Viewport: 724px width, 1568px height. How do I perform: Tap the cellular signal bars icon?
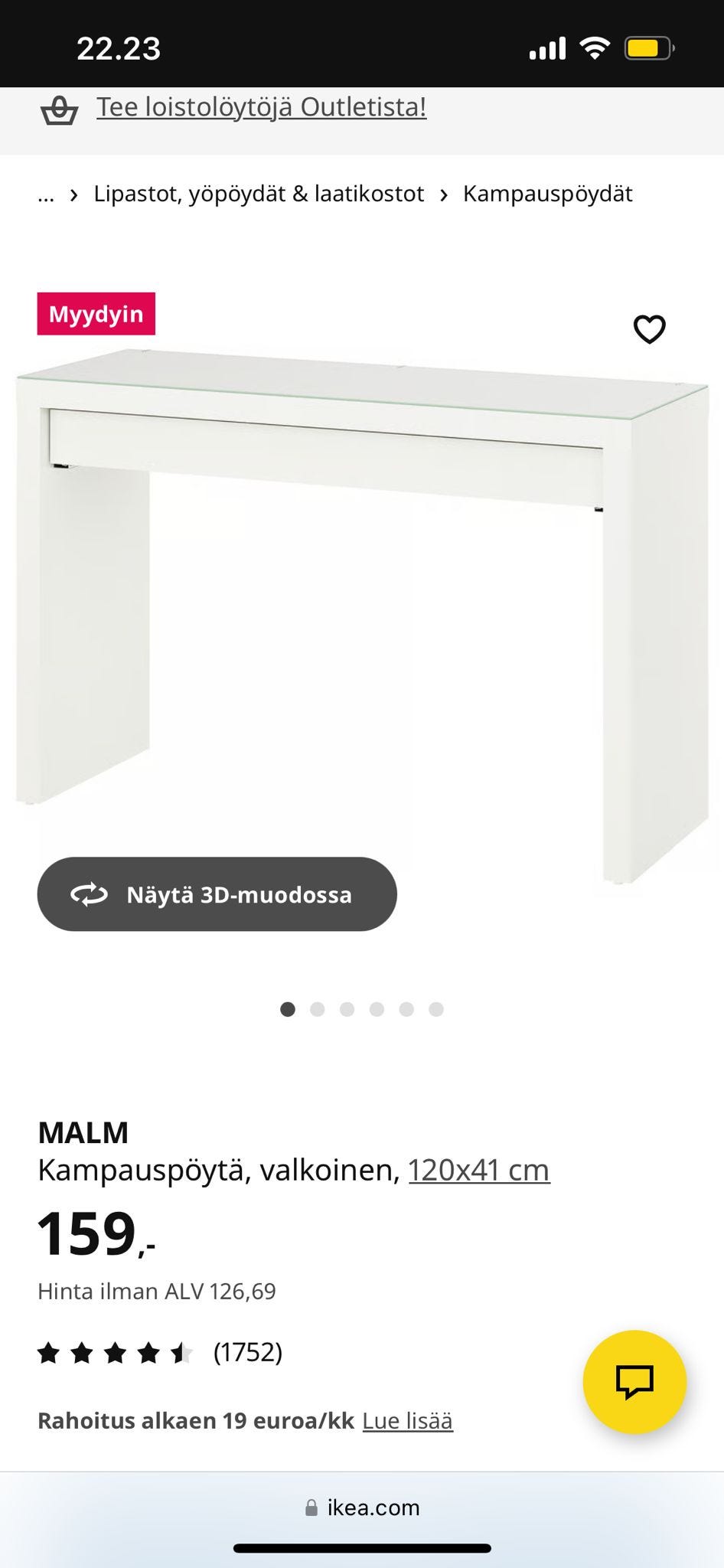548,47
